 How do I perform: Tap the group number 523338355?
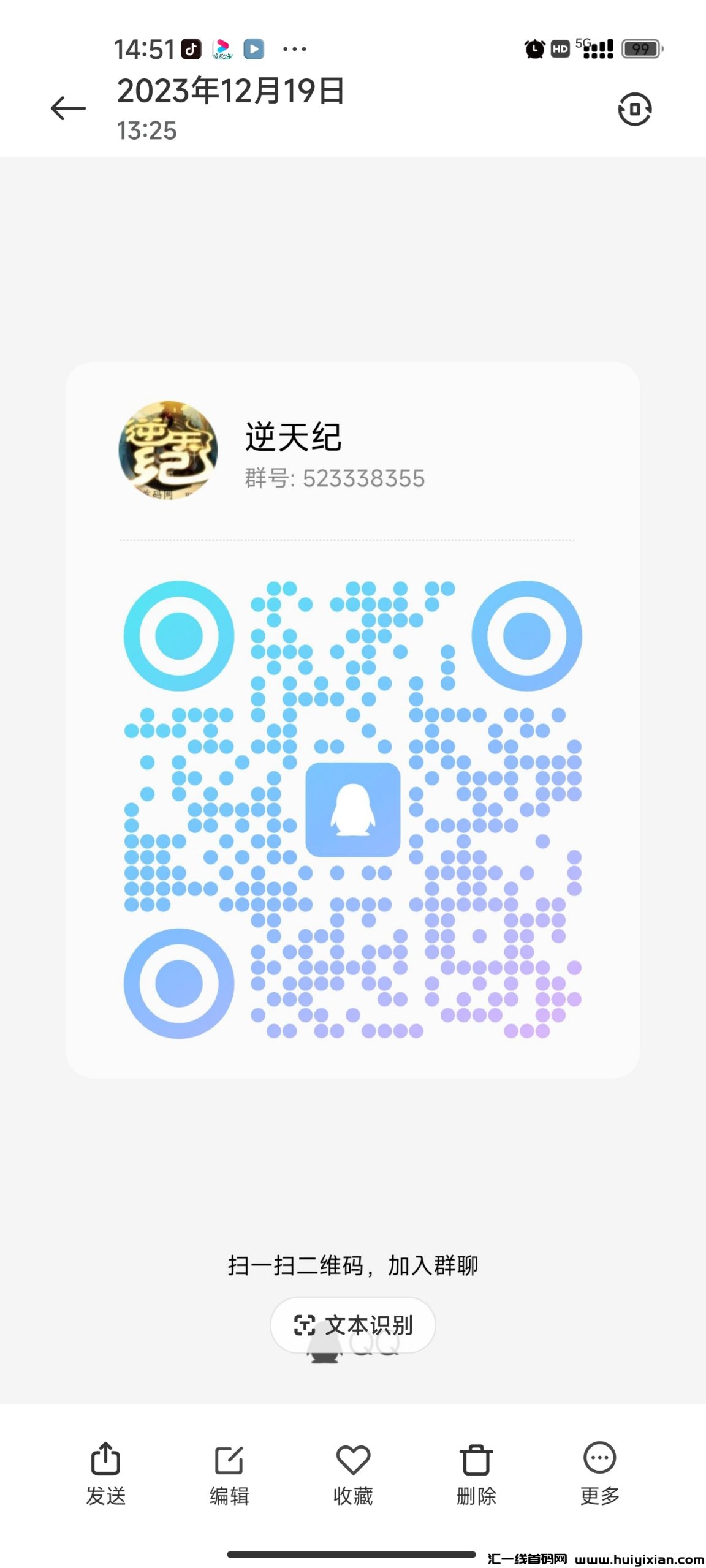click(x=335, y=480)
